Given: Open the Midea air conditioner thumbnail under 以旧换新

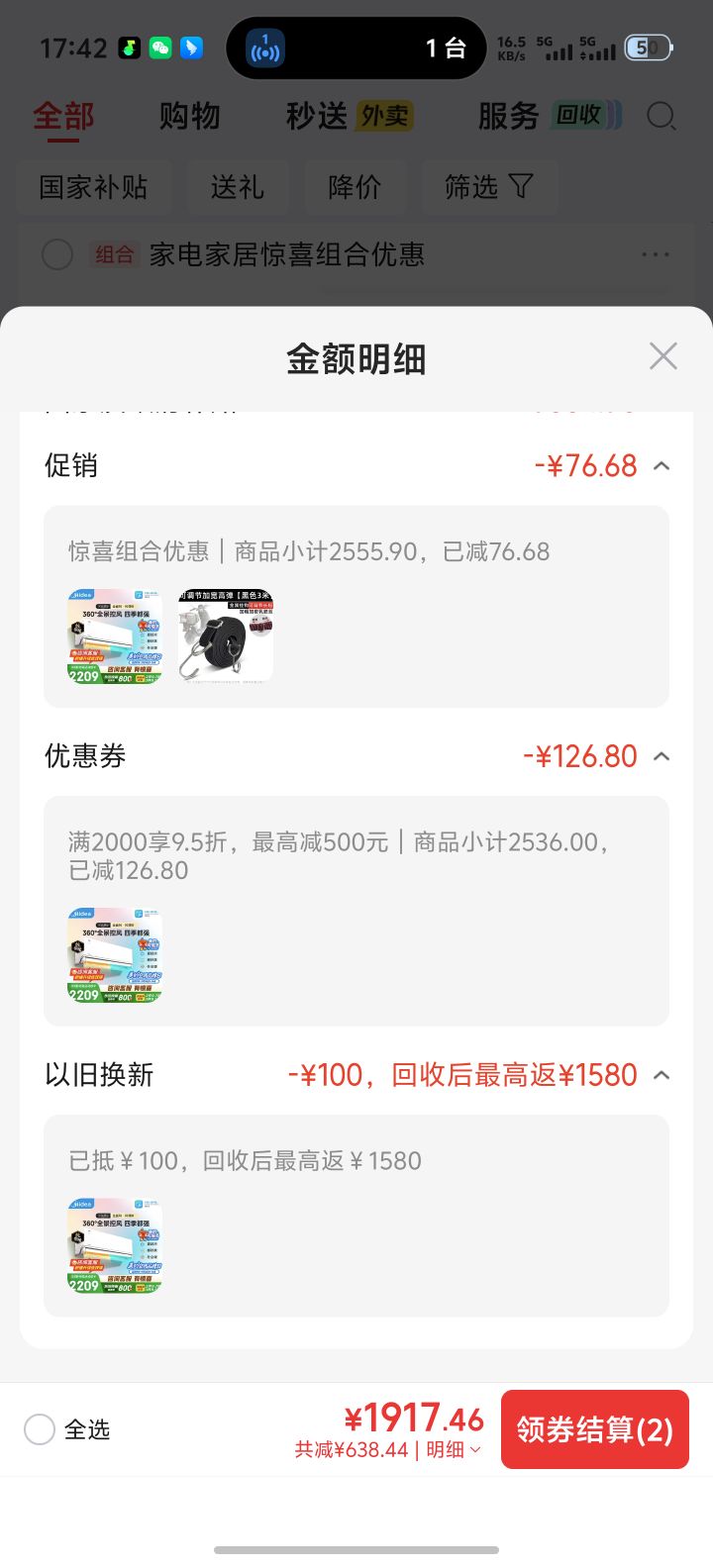Looking at the screenshot, I should pyautogui.click(x=115, y=1246).
